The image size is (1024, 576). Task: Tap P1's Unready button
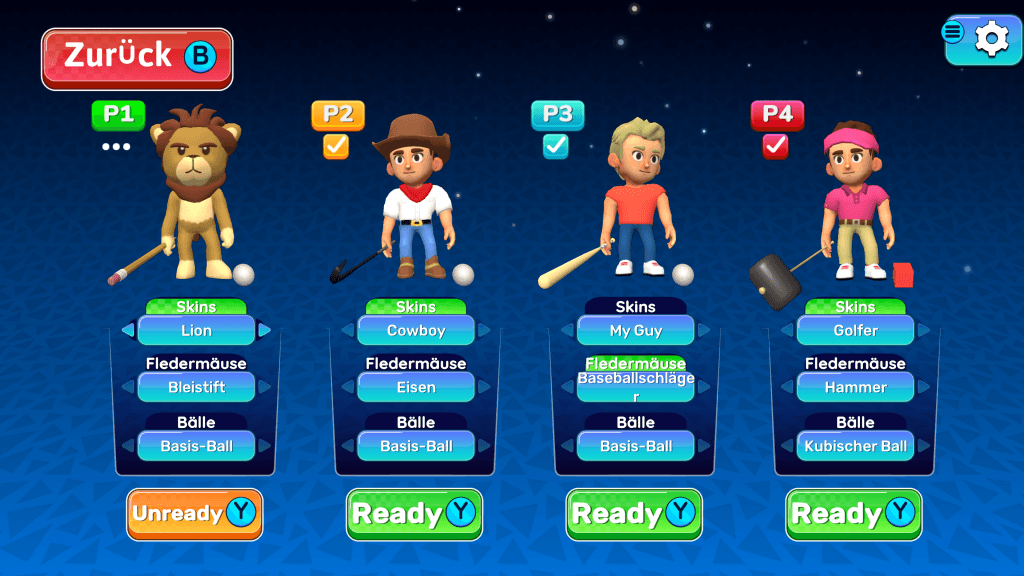click(195, 515)
